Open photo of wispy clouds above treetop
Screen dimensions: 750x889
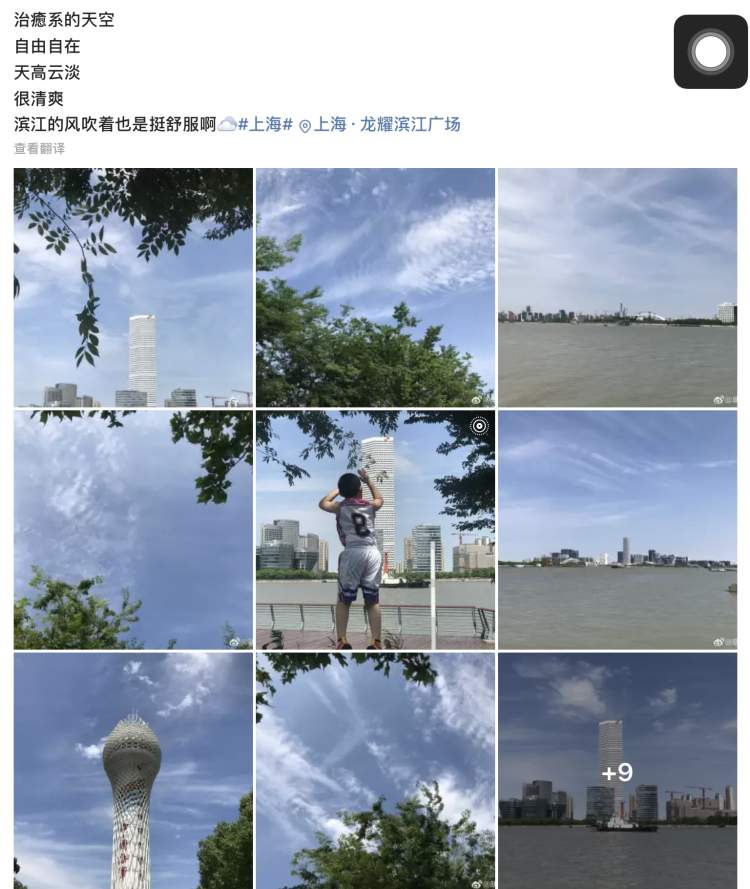coord(375,287)
